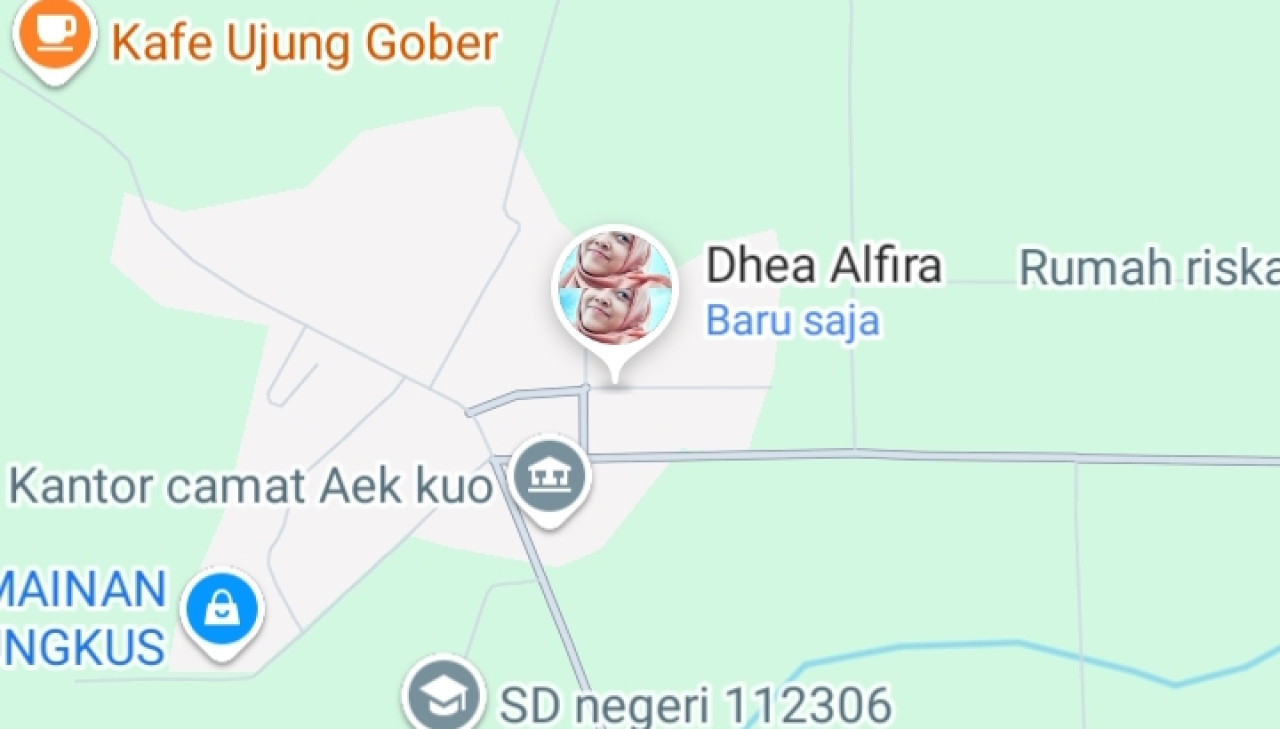Open the blue shopping bag store pin
1280x729 pixels.
[222, 608]
